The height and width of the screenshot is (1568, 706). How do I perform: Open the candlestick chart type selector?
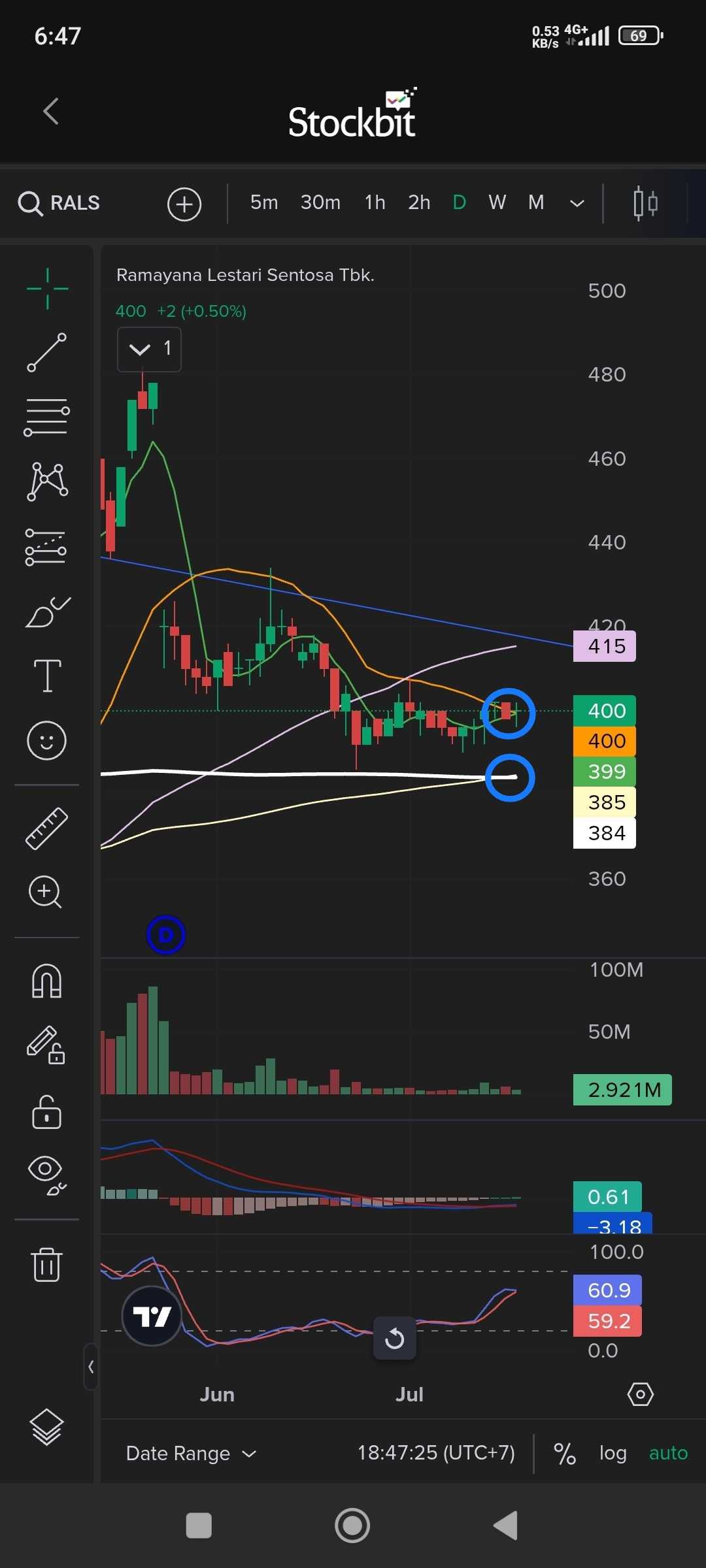[645, 203]
